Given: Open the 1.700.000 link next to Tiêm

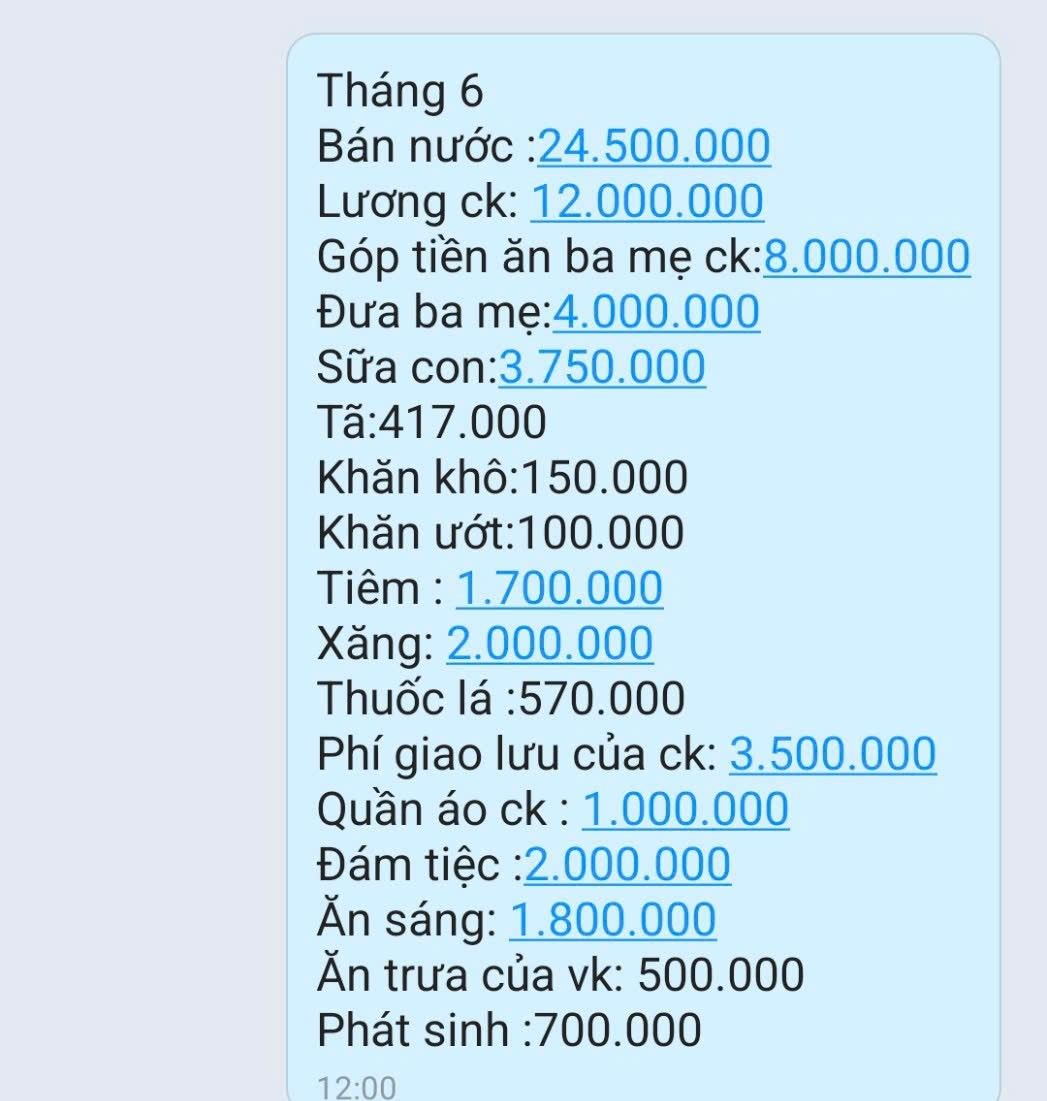Looking at the screenshot, I should tap(560, 587).
